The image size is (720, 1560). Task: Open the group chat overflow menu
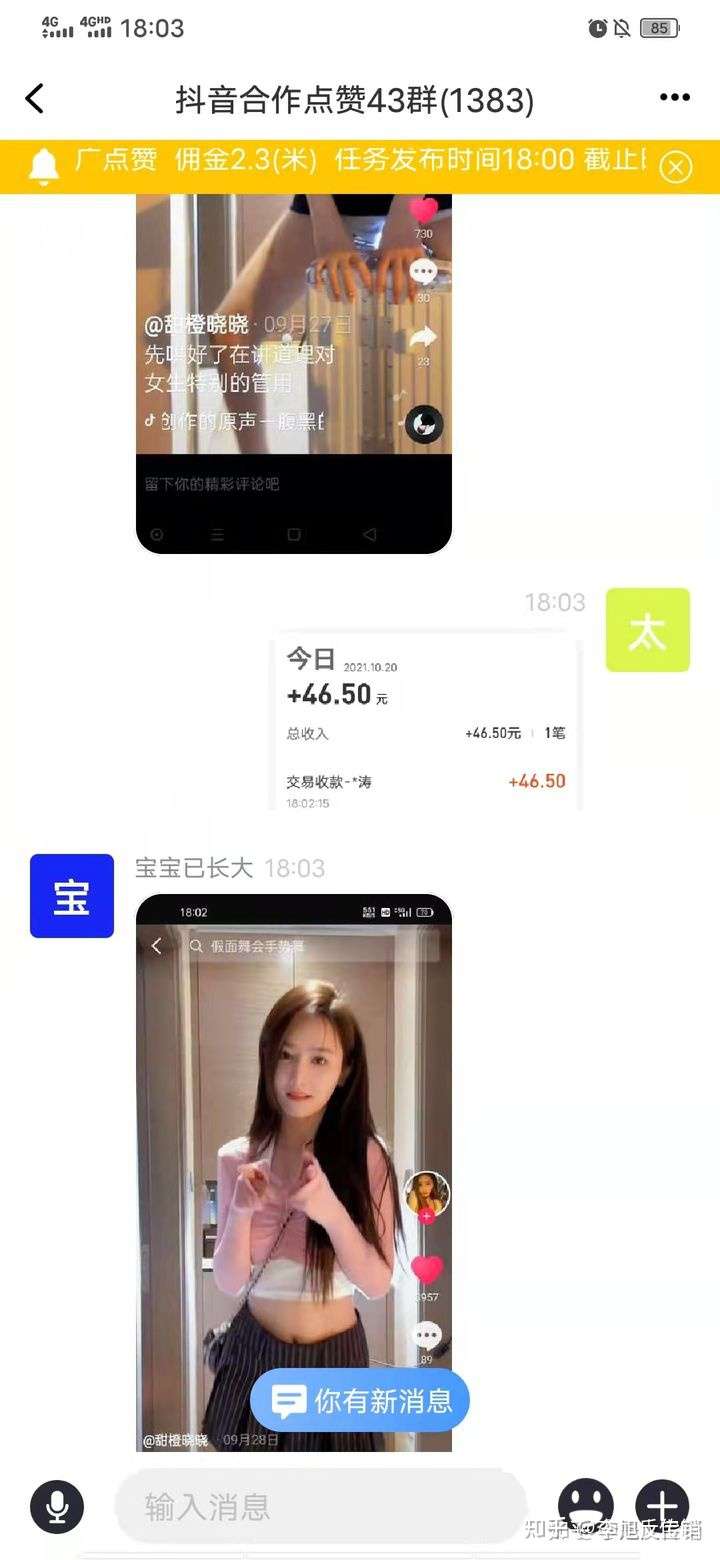point(675,98)
